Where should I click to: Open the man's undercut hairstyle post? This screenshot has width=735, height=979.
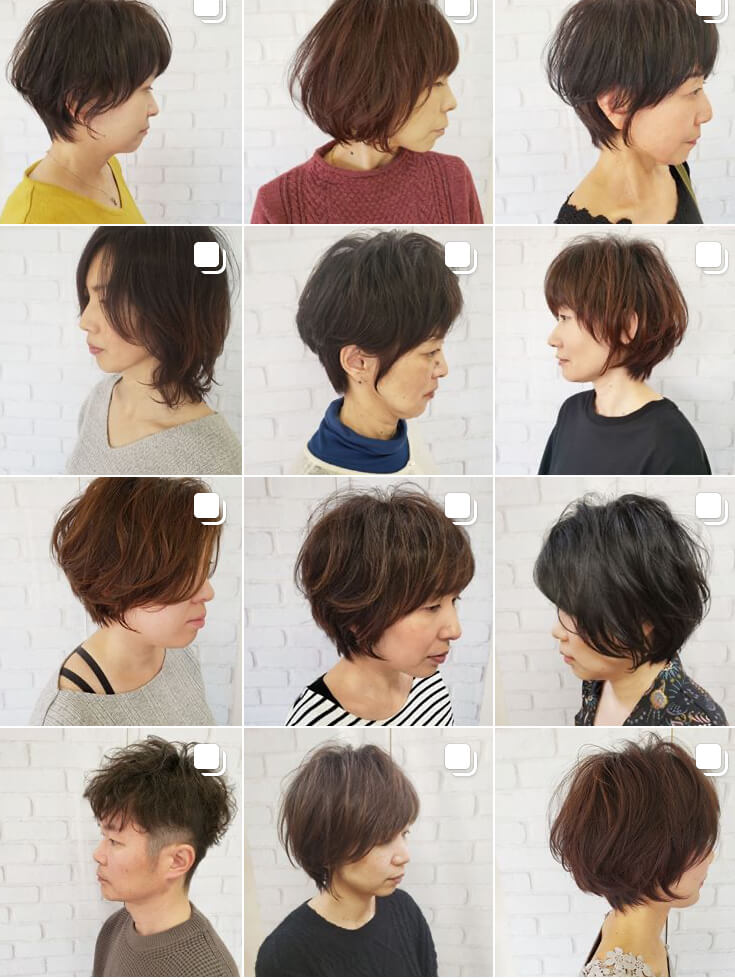(x=120, y=853)
